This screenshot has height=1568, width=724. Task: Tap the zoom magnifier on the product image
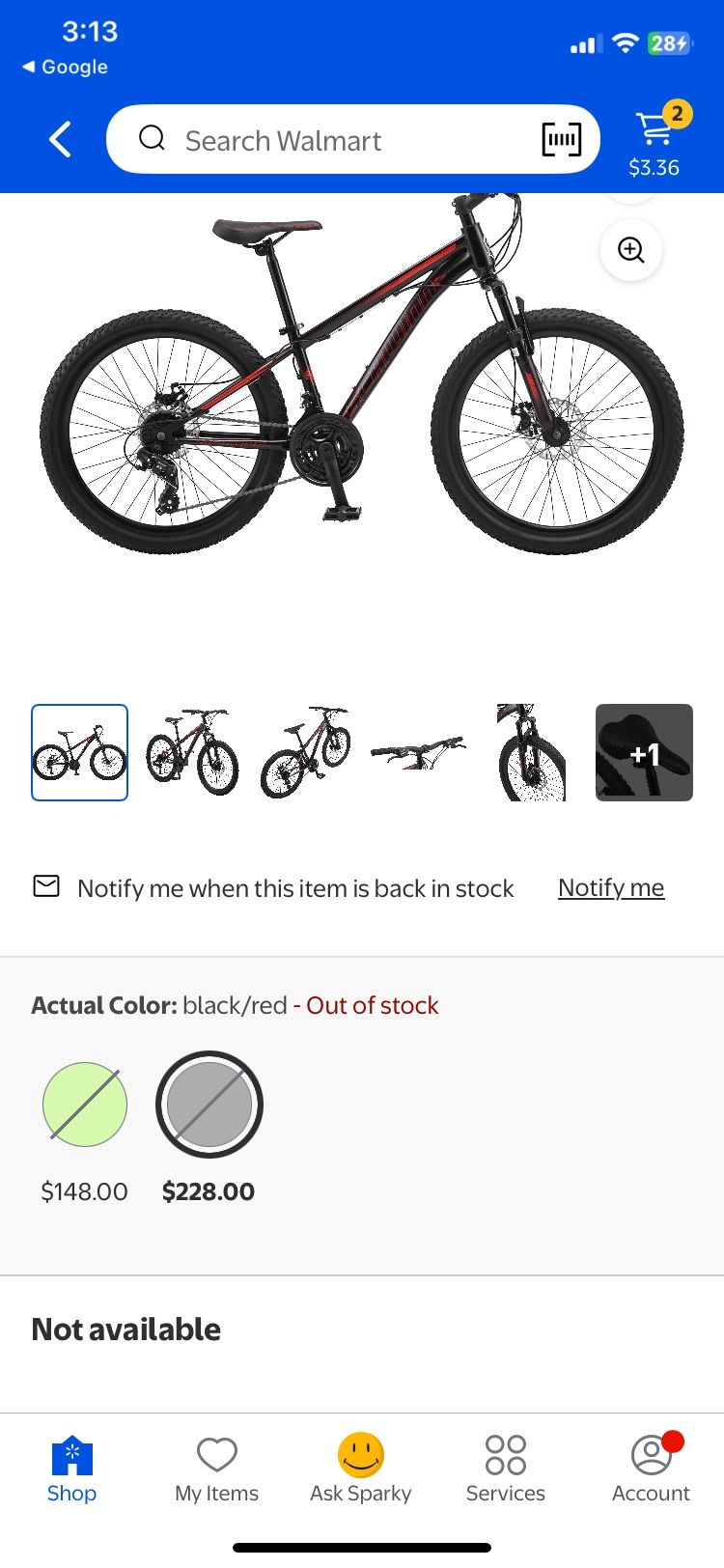click(630, 249)
